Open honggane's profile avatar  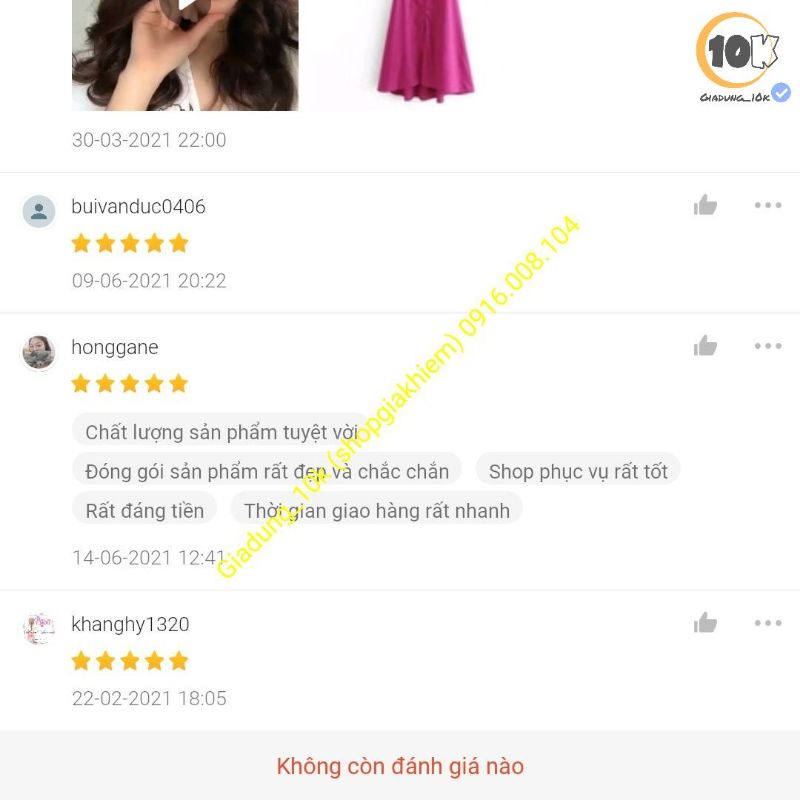pos(39,352)
